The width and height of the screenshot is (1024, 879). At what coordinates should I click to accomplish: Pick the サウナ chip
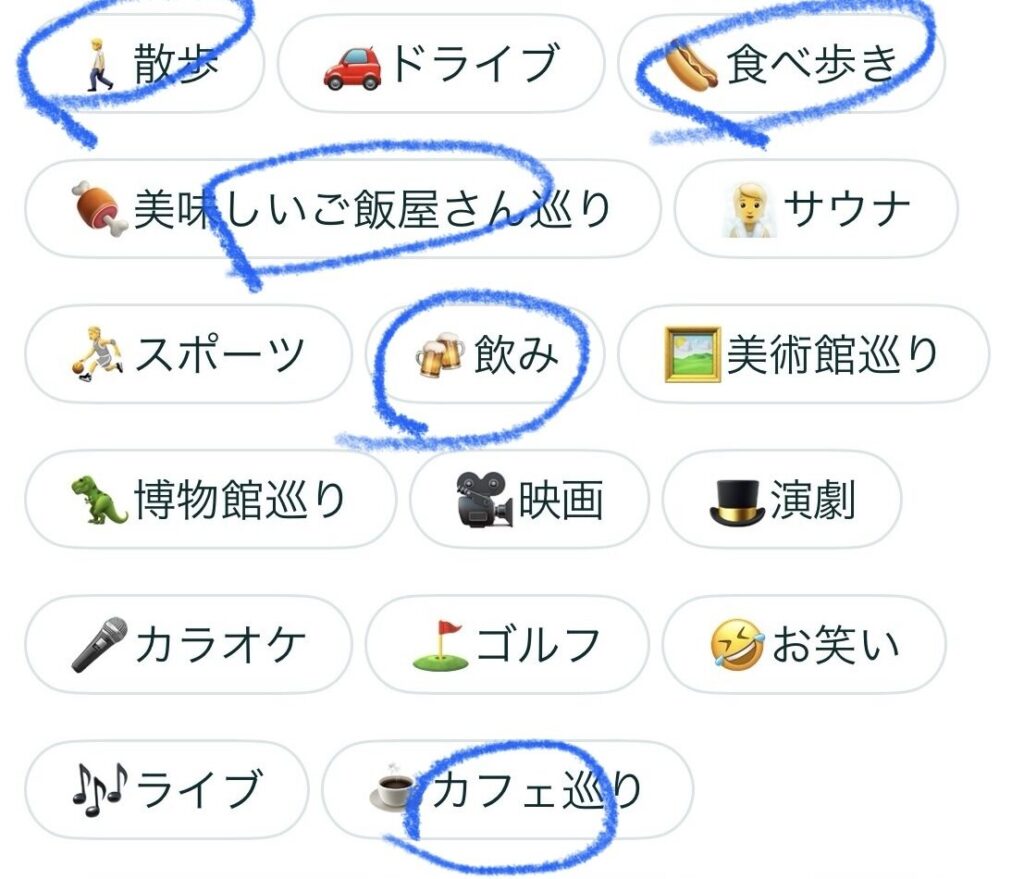coord(816,210)
